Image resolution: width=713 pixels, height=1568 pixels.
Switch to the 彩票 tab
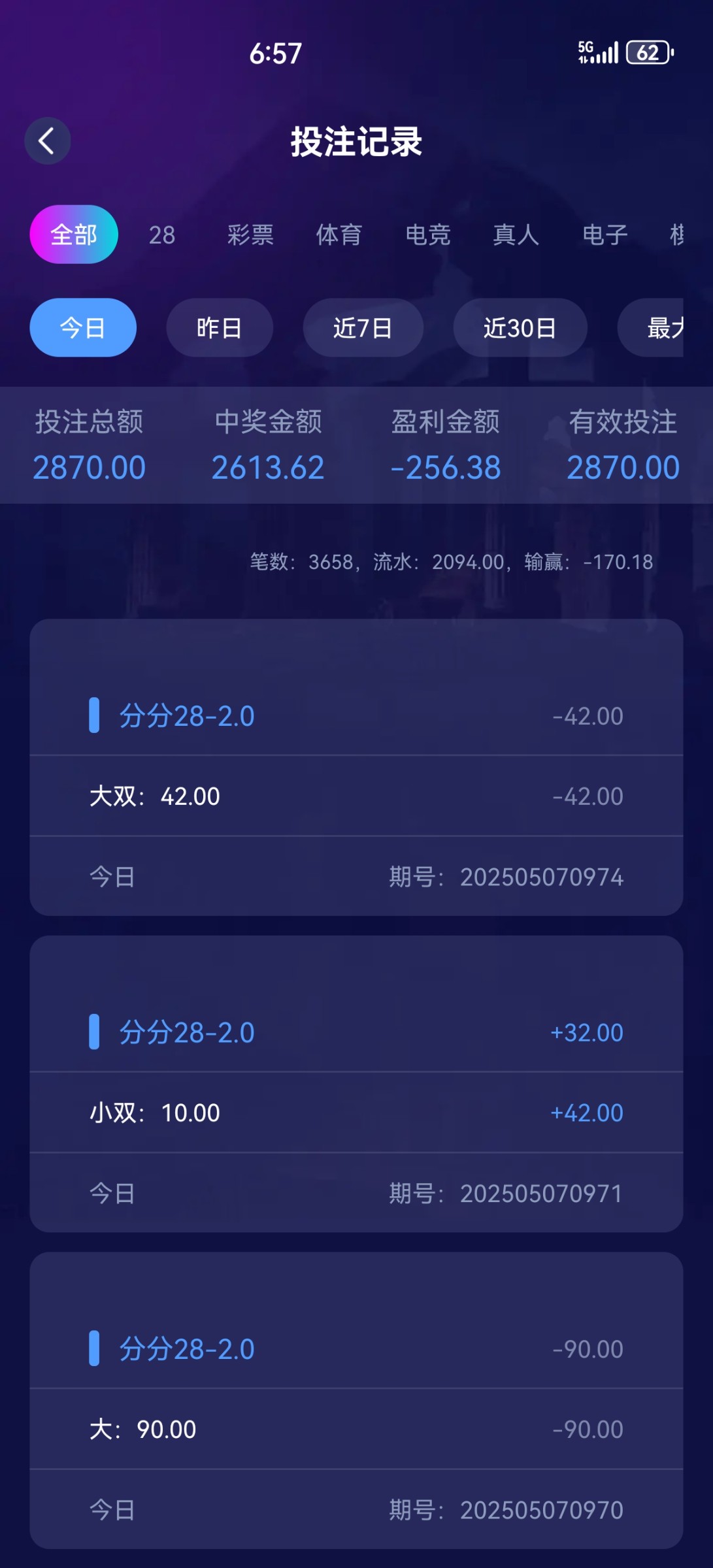point(250,235)
